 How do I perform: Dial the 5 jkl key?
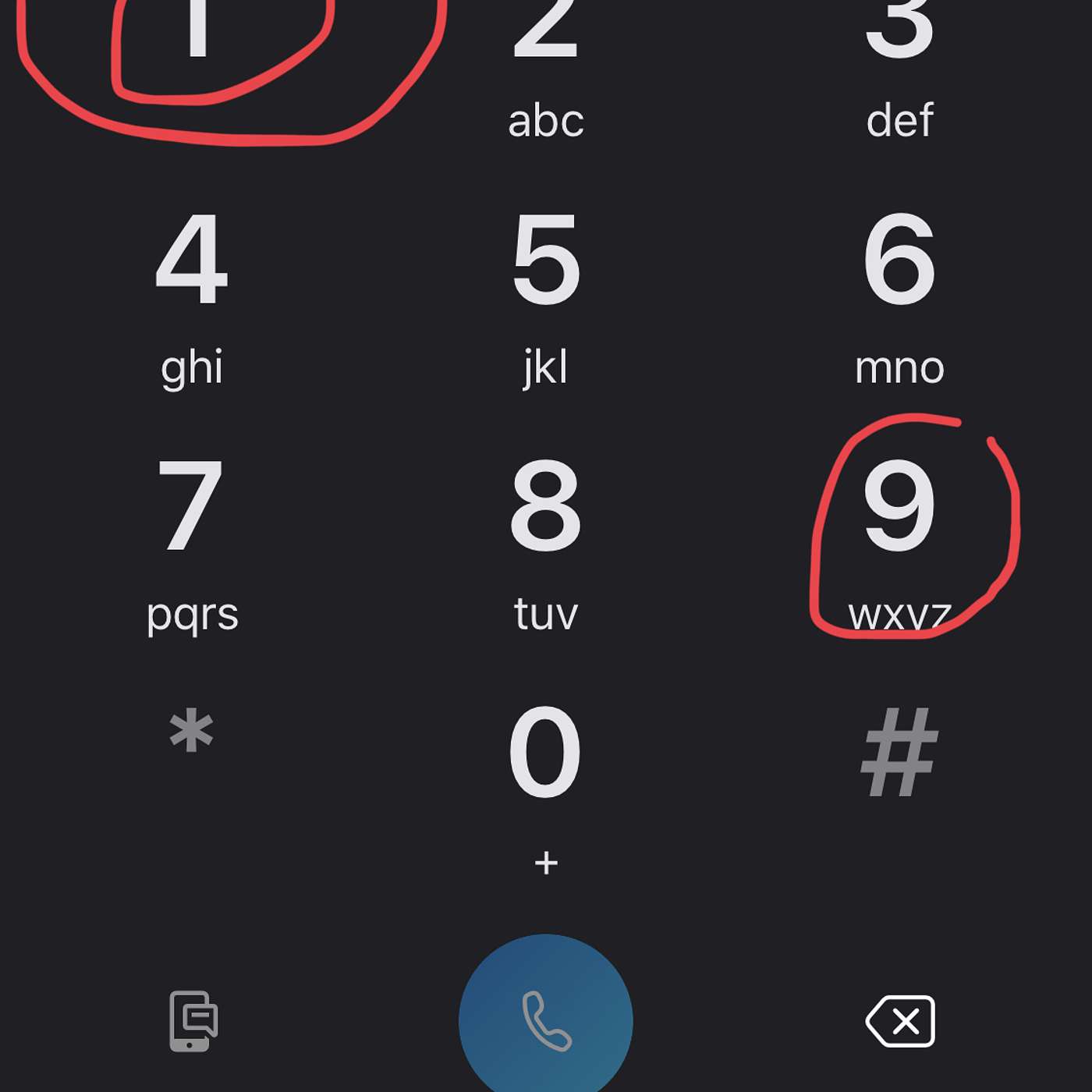pos(546,296)
